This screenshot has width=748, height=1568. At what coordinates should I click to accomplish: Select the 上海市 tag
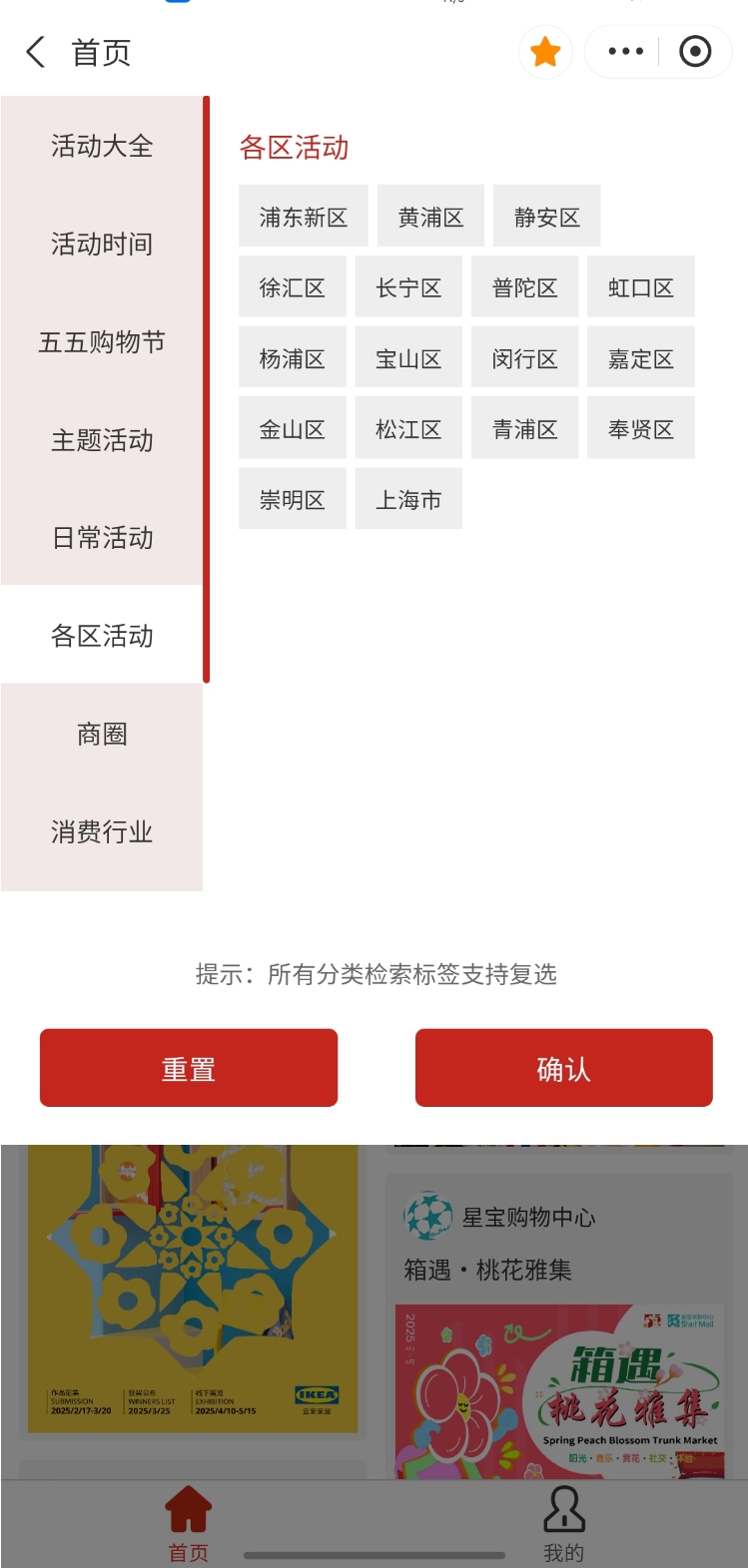pos(408,499)
